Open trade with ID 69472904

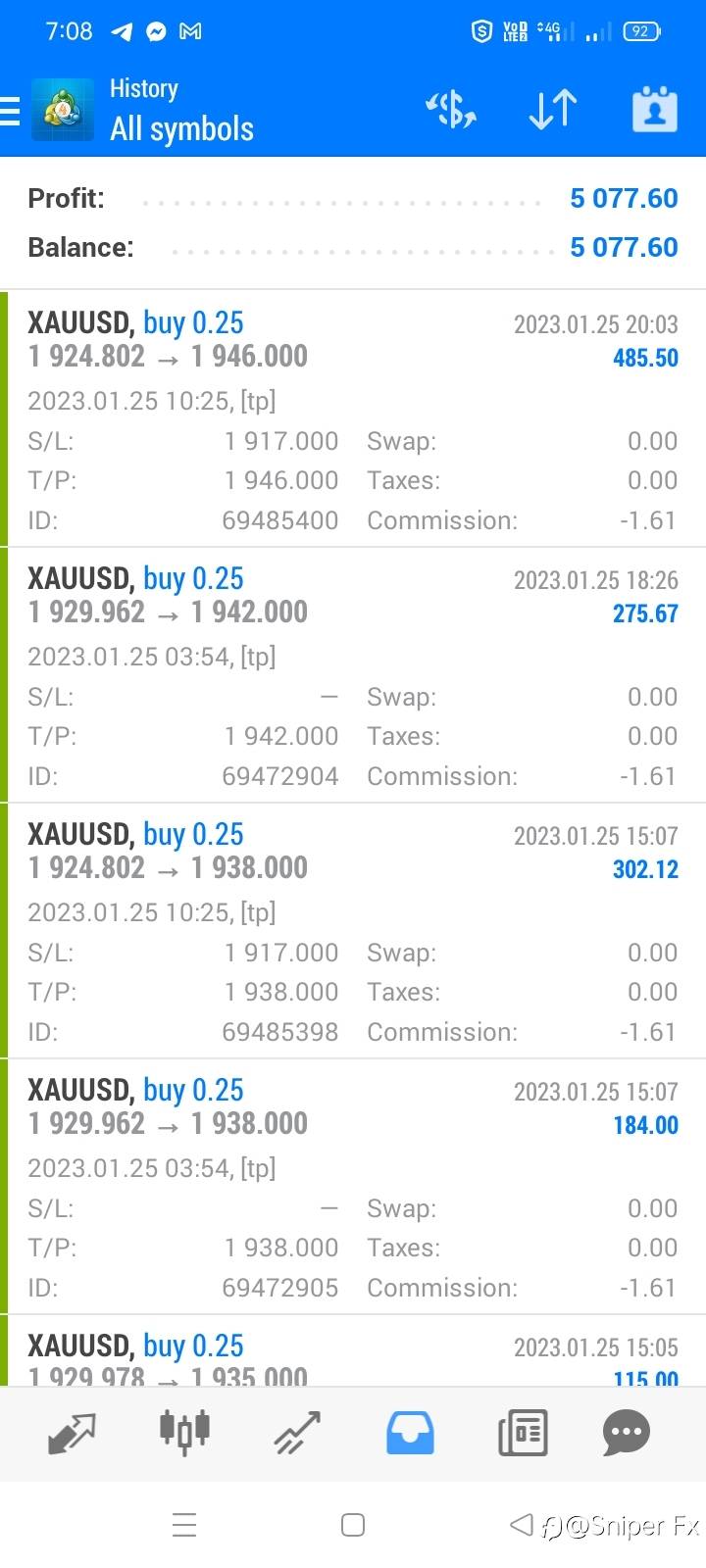pos(353,675)
